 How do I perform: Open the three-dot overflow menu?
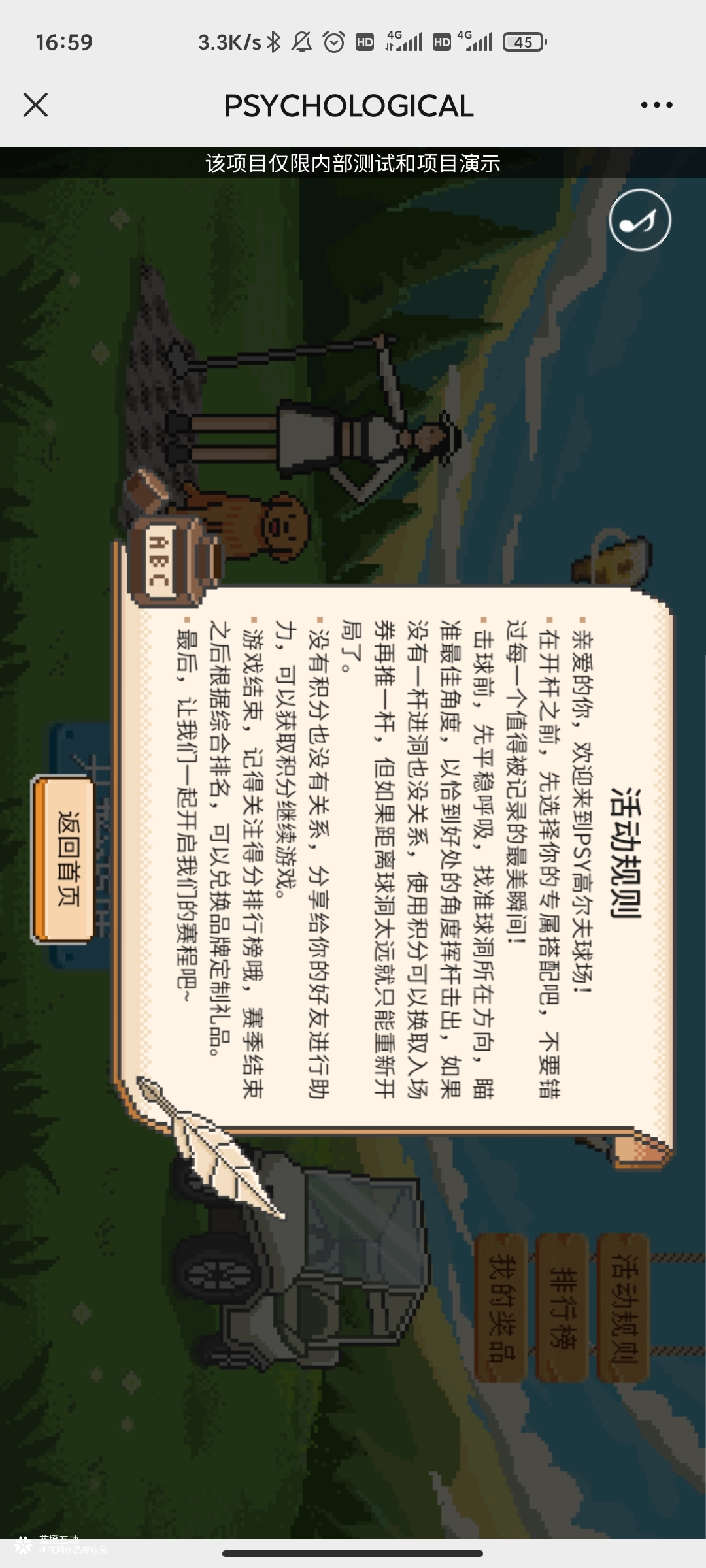click(x=656, y=105)
